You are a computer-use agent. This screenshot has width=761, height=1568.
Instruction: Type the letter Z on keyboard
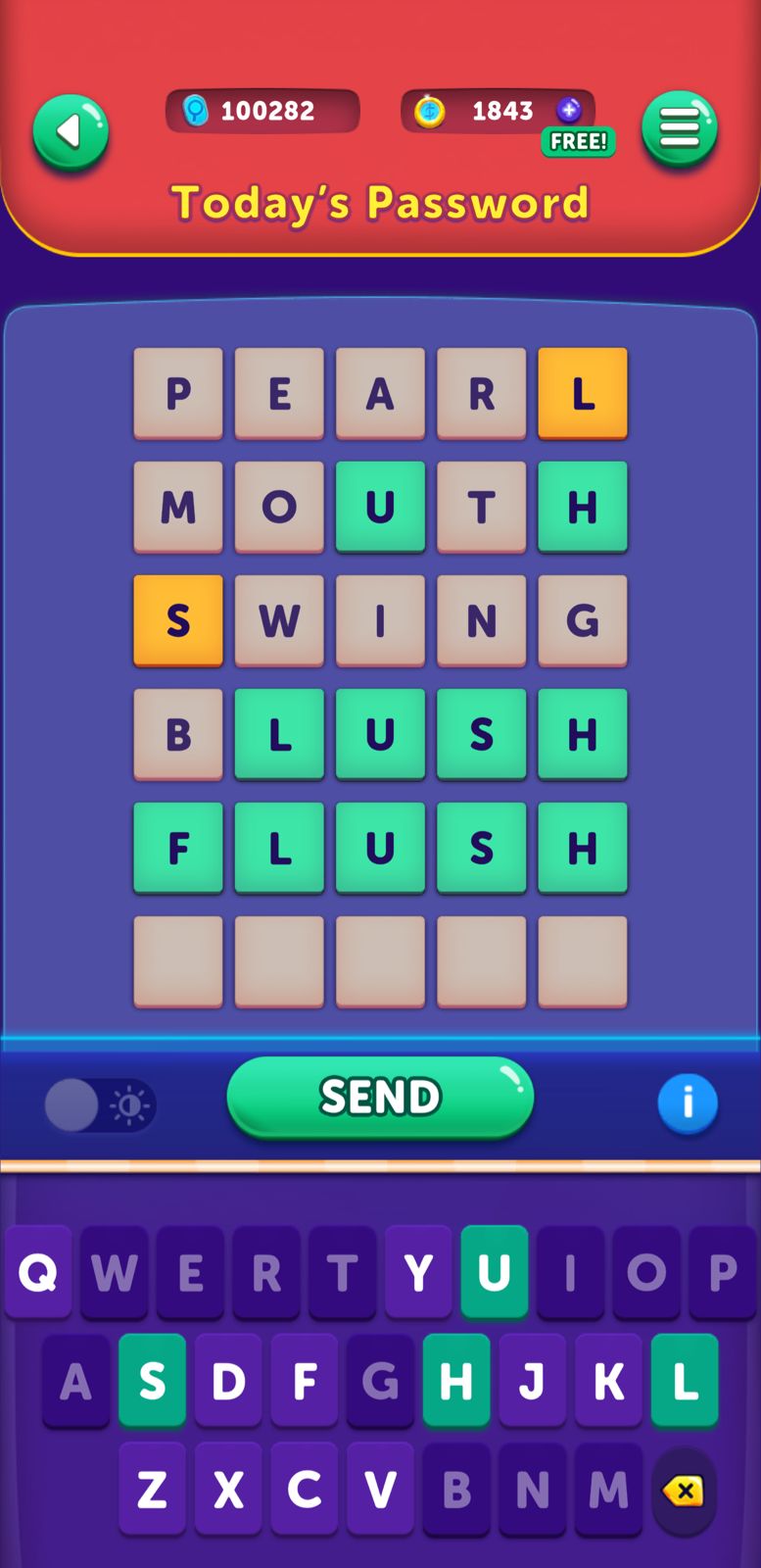(152, 1490)
